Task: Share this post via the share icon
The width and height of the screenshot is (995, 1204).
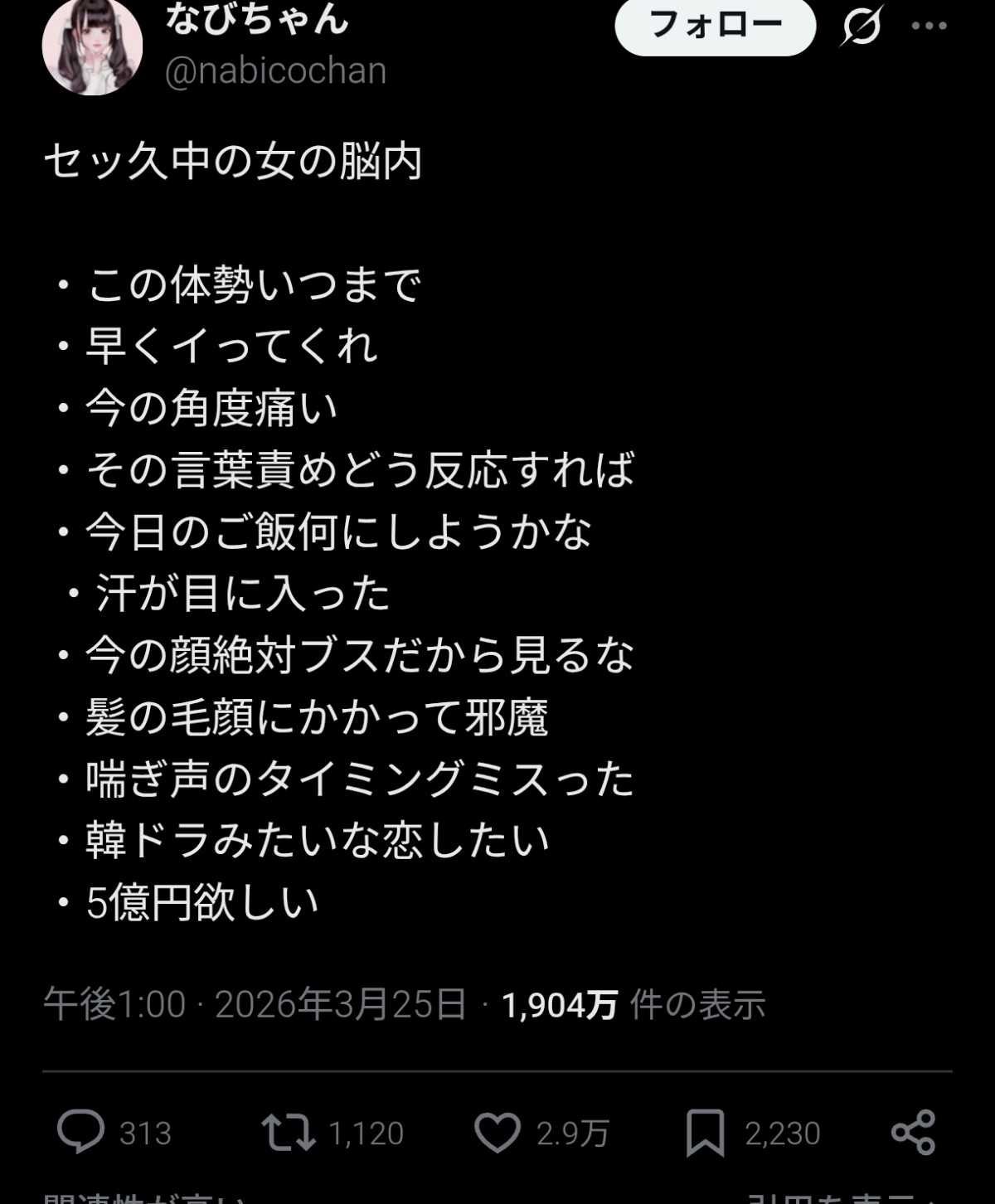Action: tap(913, 1132)
